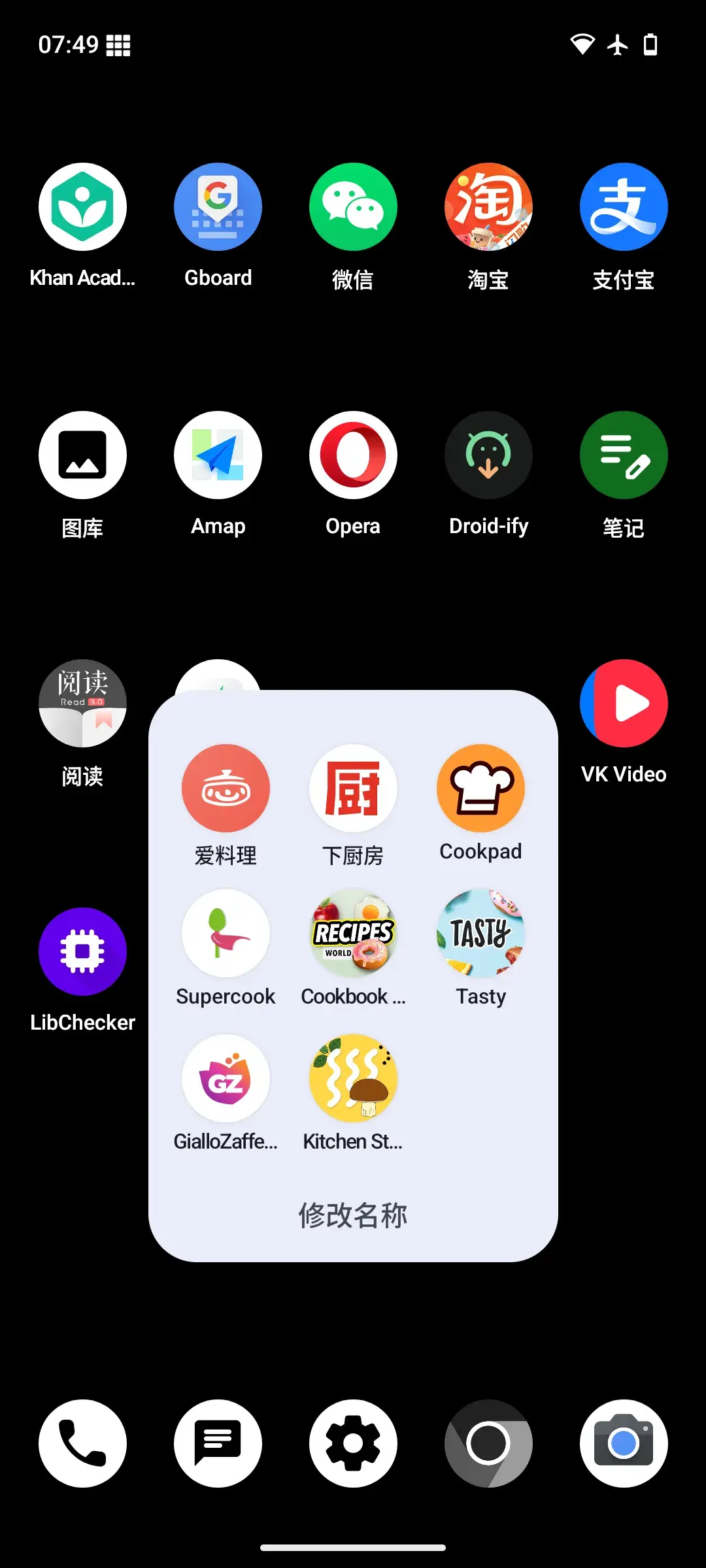Screen dimensions: 706x1568
Task: Tap the 修改名称 folder name field
Action: [353, 1215]
